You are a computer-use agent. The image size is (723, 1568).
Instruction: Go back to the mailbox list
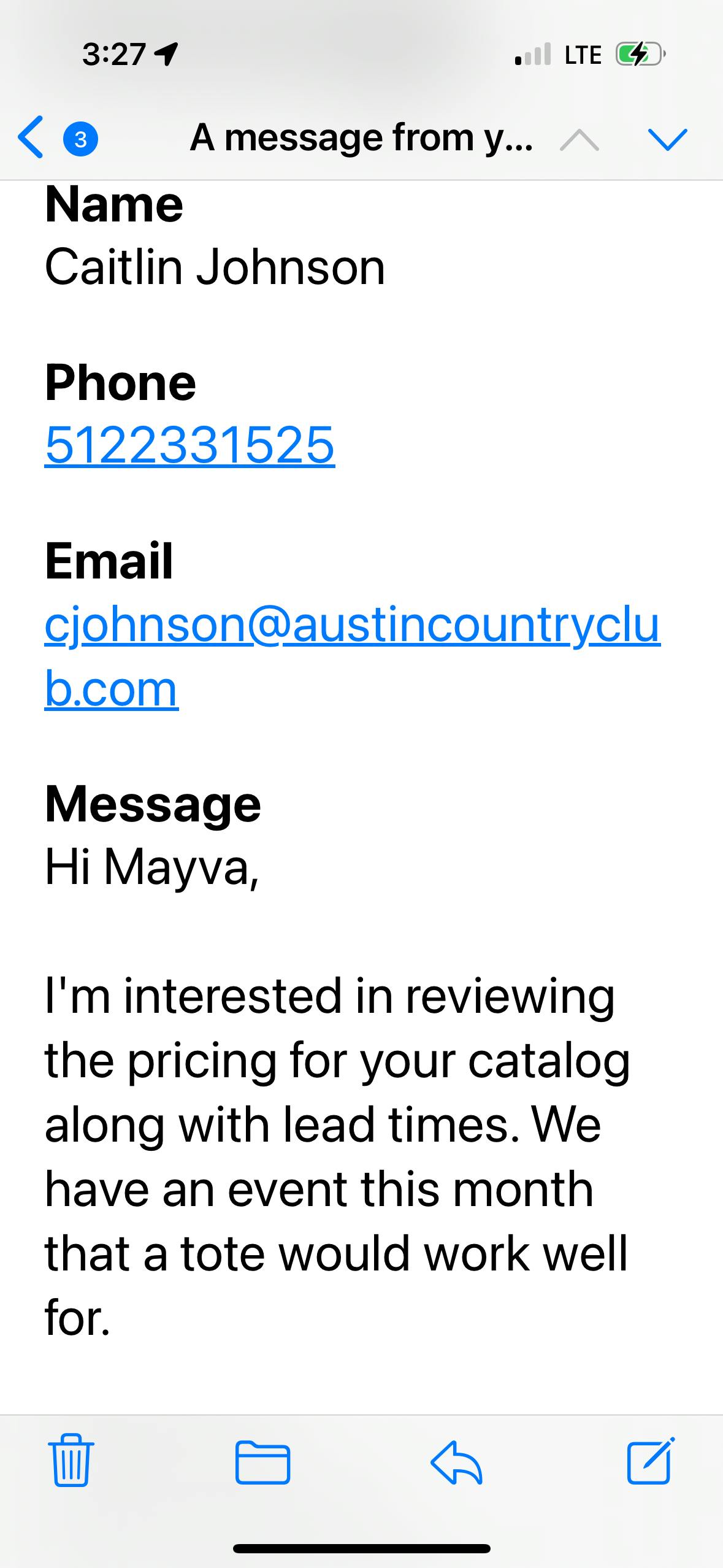pos(32,137)
